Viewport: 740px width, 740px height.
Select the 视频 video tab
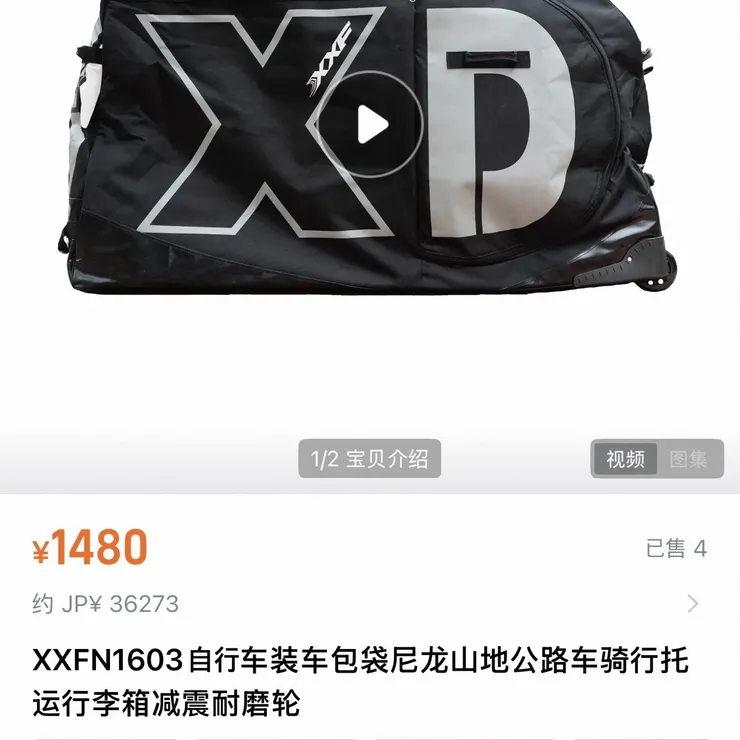[625, 459]
